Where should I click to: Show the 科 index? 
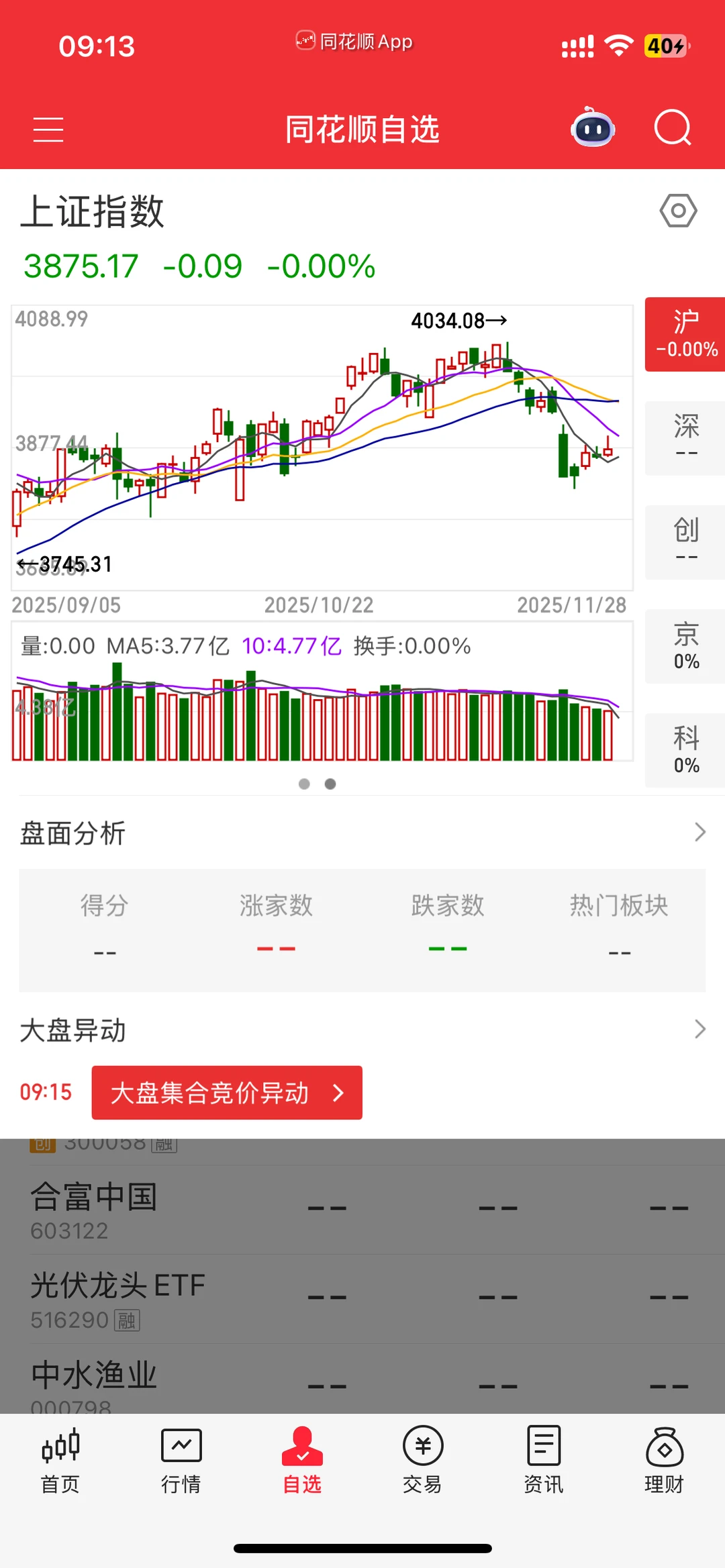tap(685, 750)
